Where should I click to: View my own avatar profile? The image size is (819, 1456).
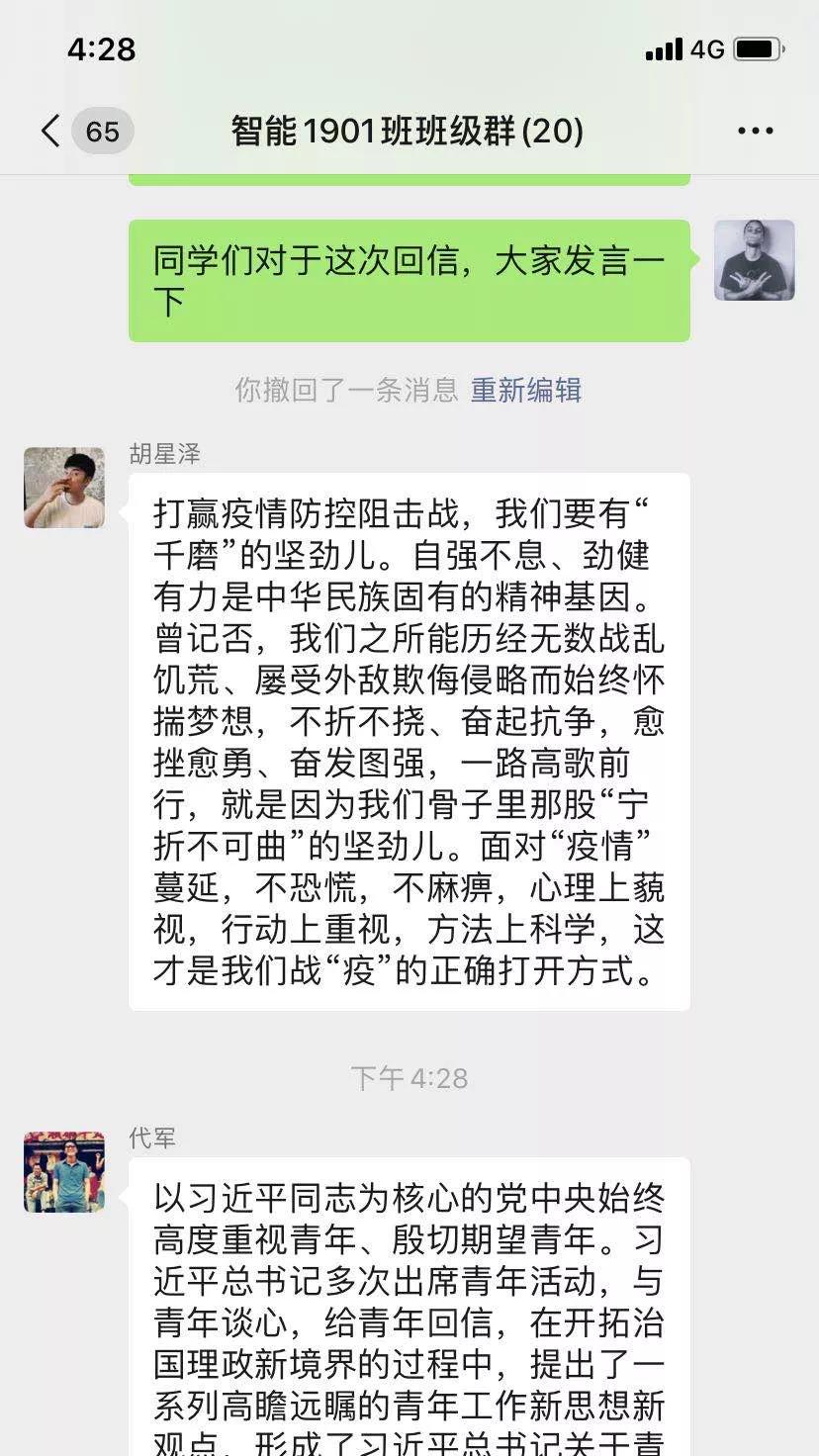pos(754,260)
